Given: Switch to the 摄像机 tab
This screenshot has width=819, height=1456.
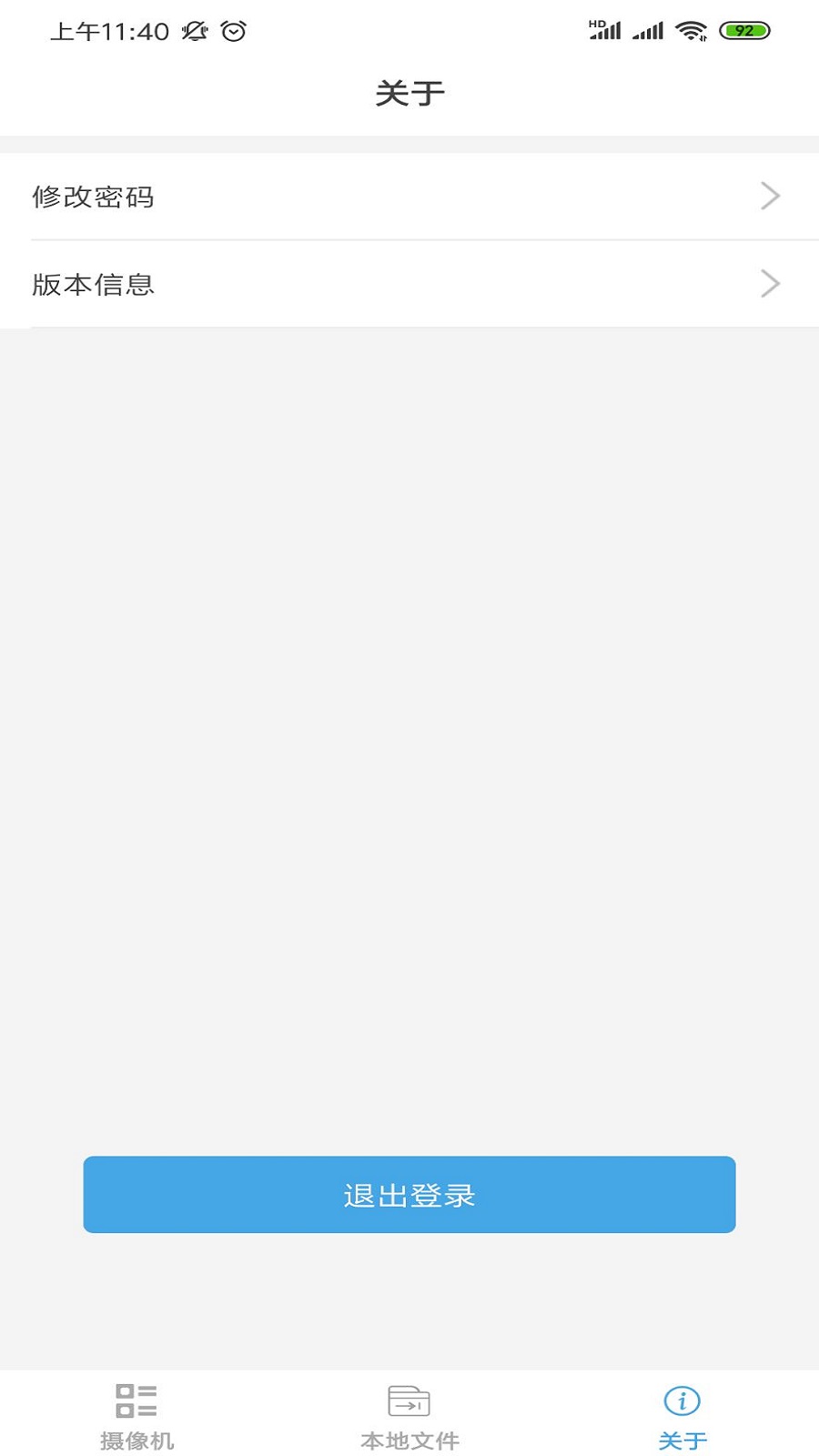Looking at the screenshot, I should (x=136, y=1415).
